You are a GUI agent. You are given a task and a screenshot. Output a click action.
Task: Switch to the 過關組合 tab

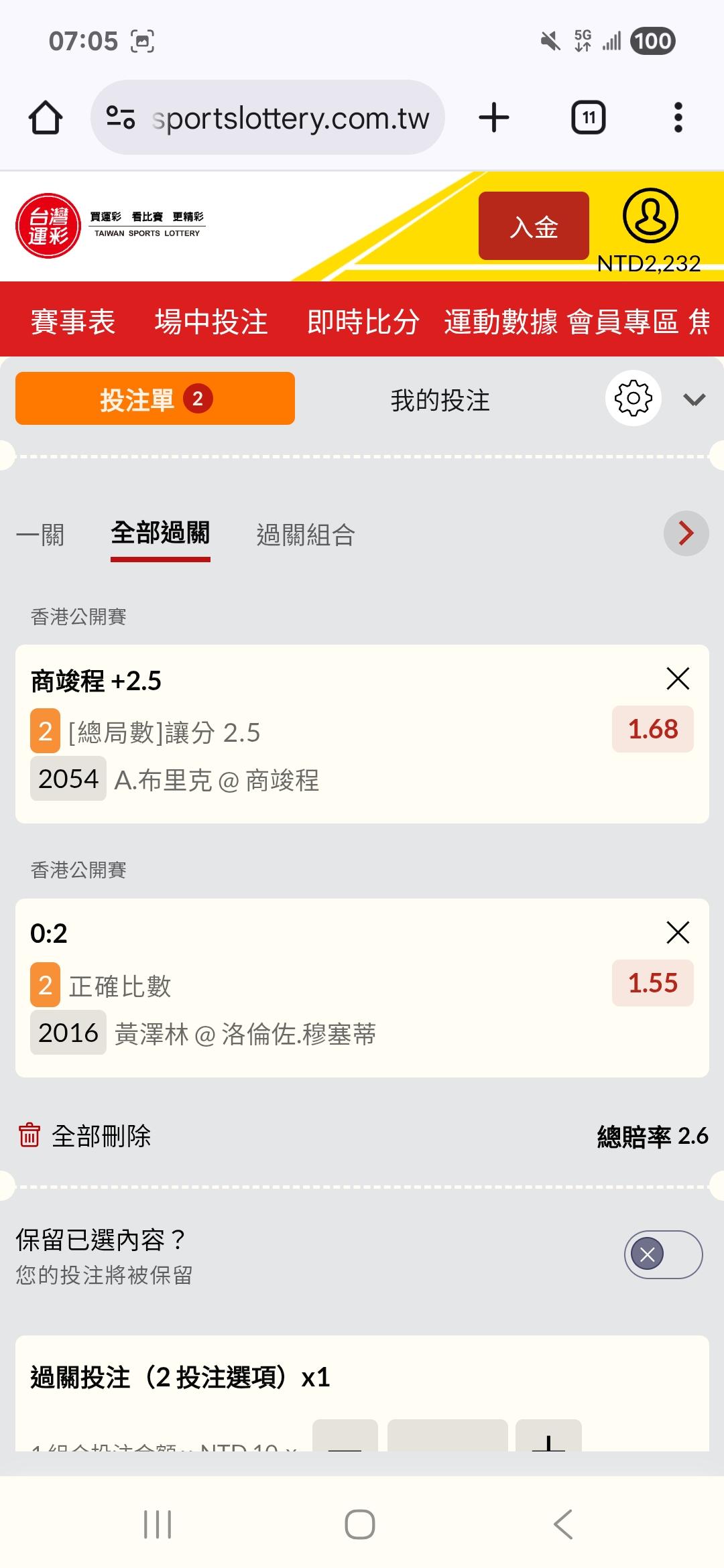(306, 535)
